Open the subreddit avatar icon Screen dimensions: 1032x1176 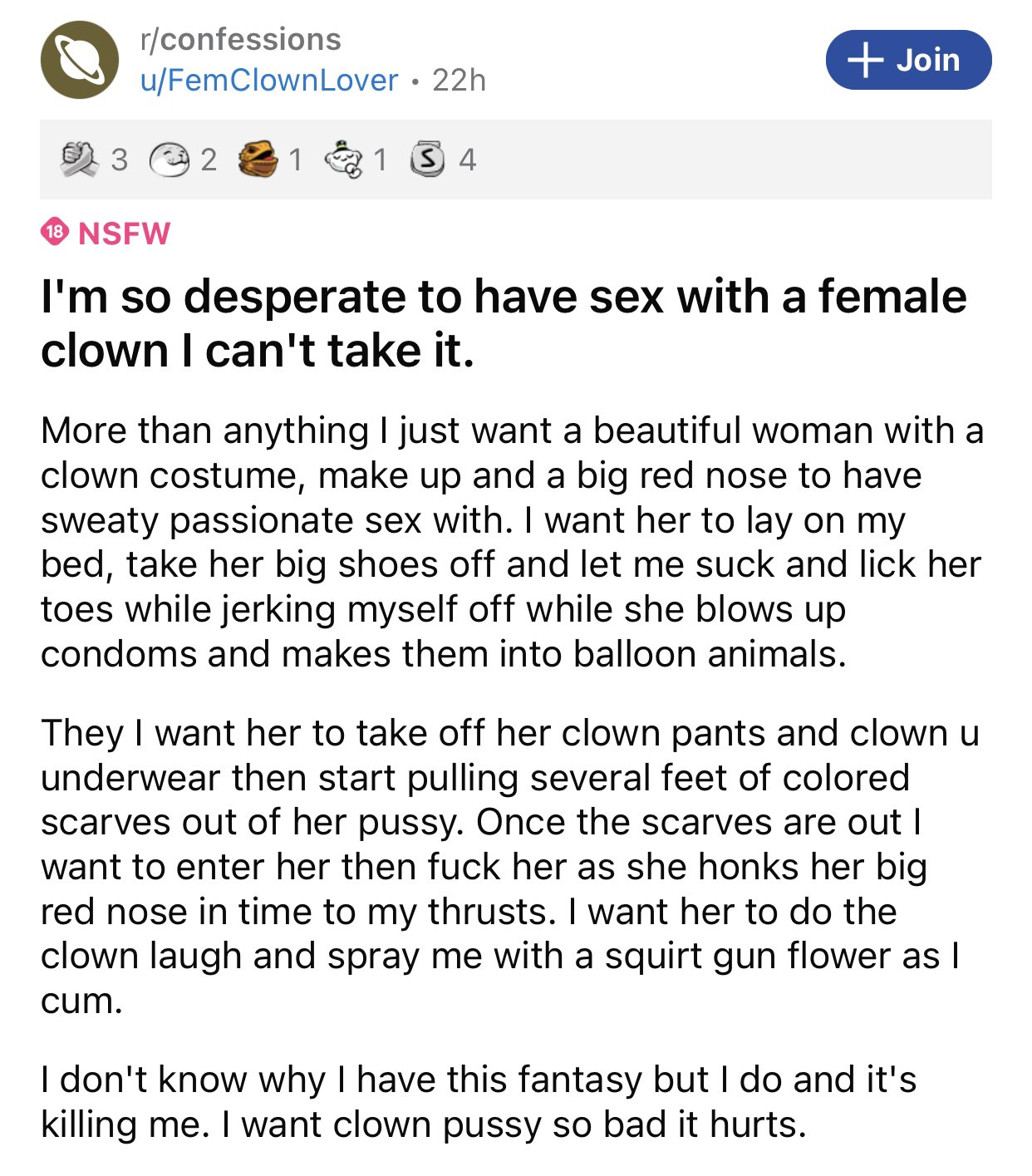click(x=80, y=60)
